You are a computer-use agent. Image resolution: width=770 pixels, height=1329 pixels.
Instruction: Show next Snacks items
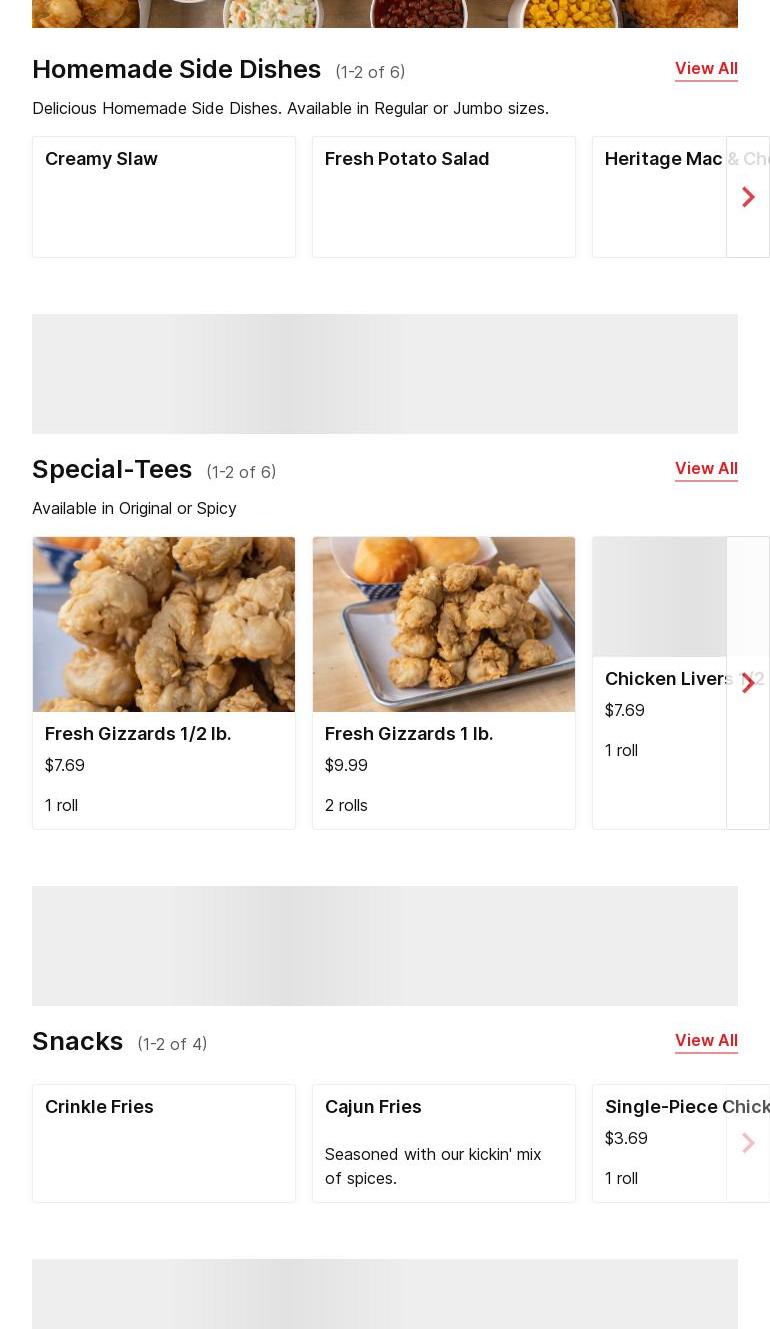coord(748,1143)
